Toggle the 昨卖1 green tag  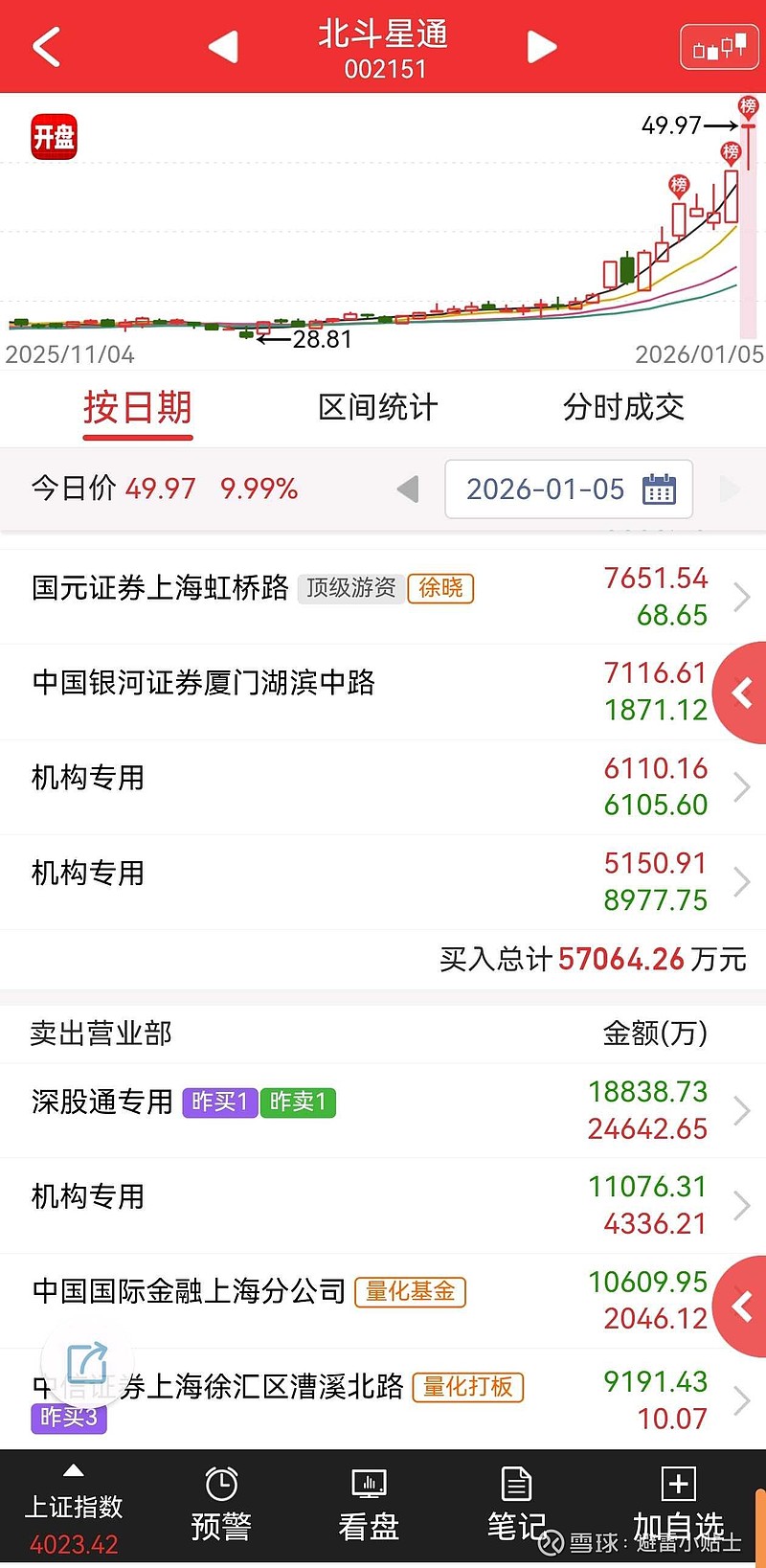point(299,1102)
